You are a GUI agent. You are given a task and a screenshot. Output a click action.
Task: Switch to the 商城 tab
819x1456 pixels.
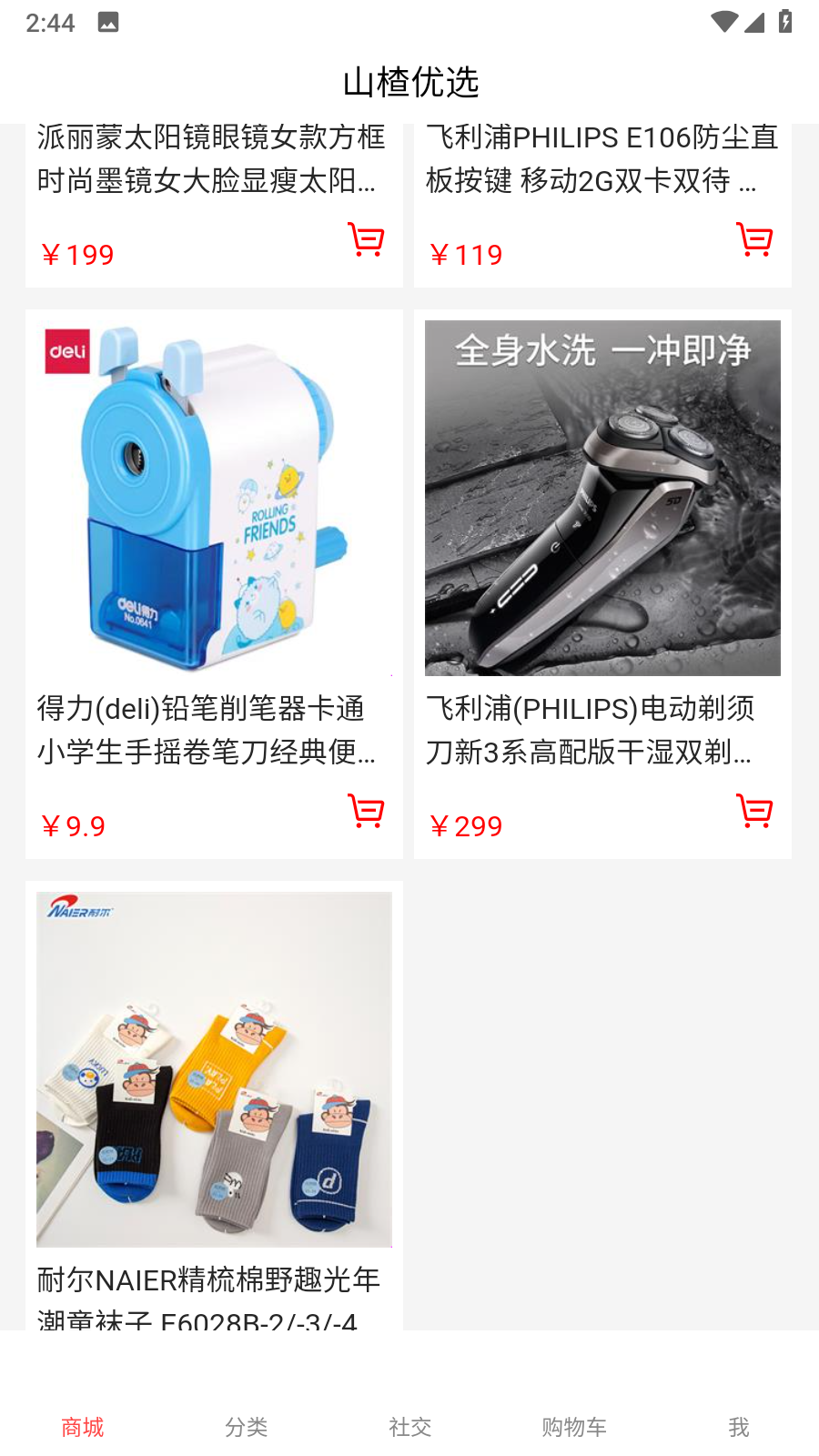point(82,1427)
